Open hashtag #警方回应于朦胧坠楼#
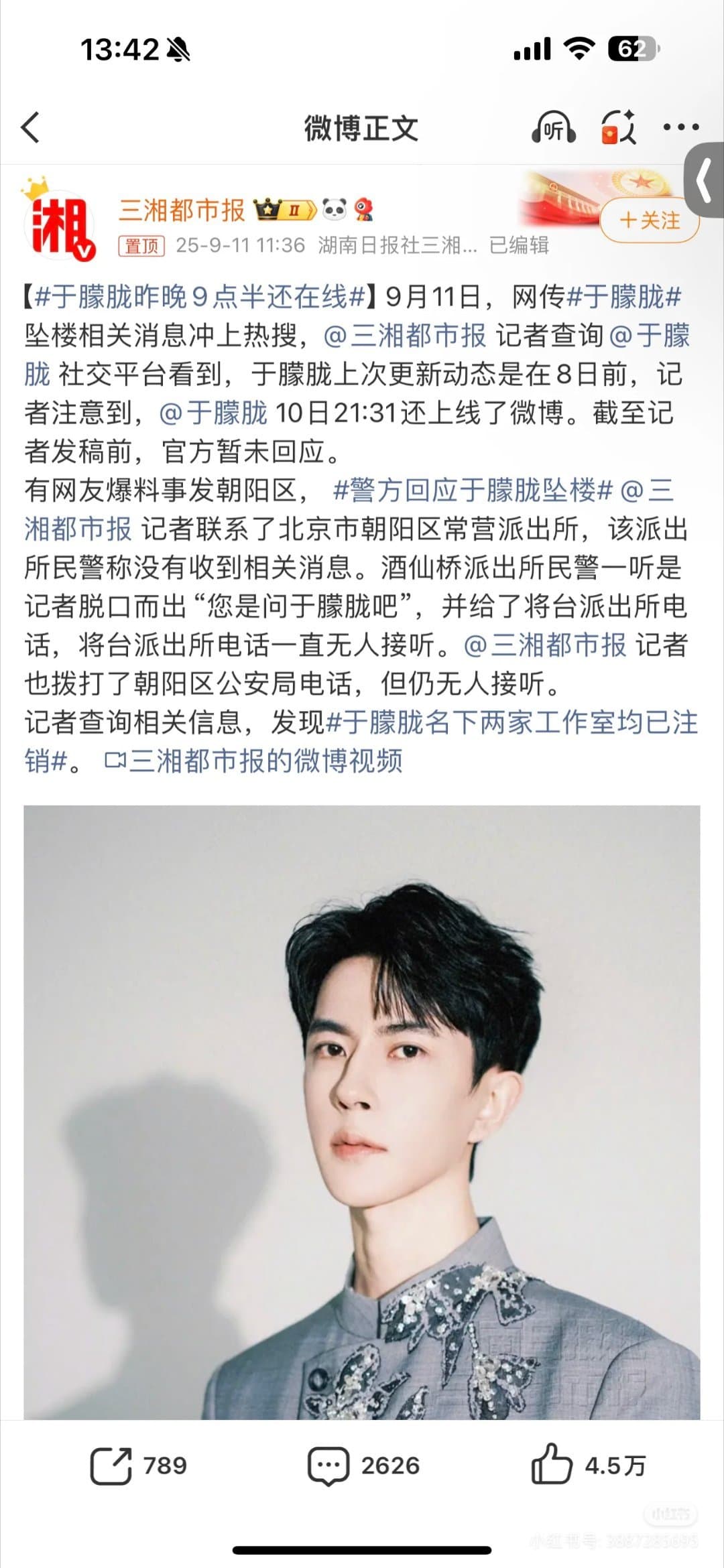 pos(473,491)
